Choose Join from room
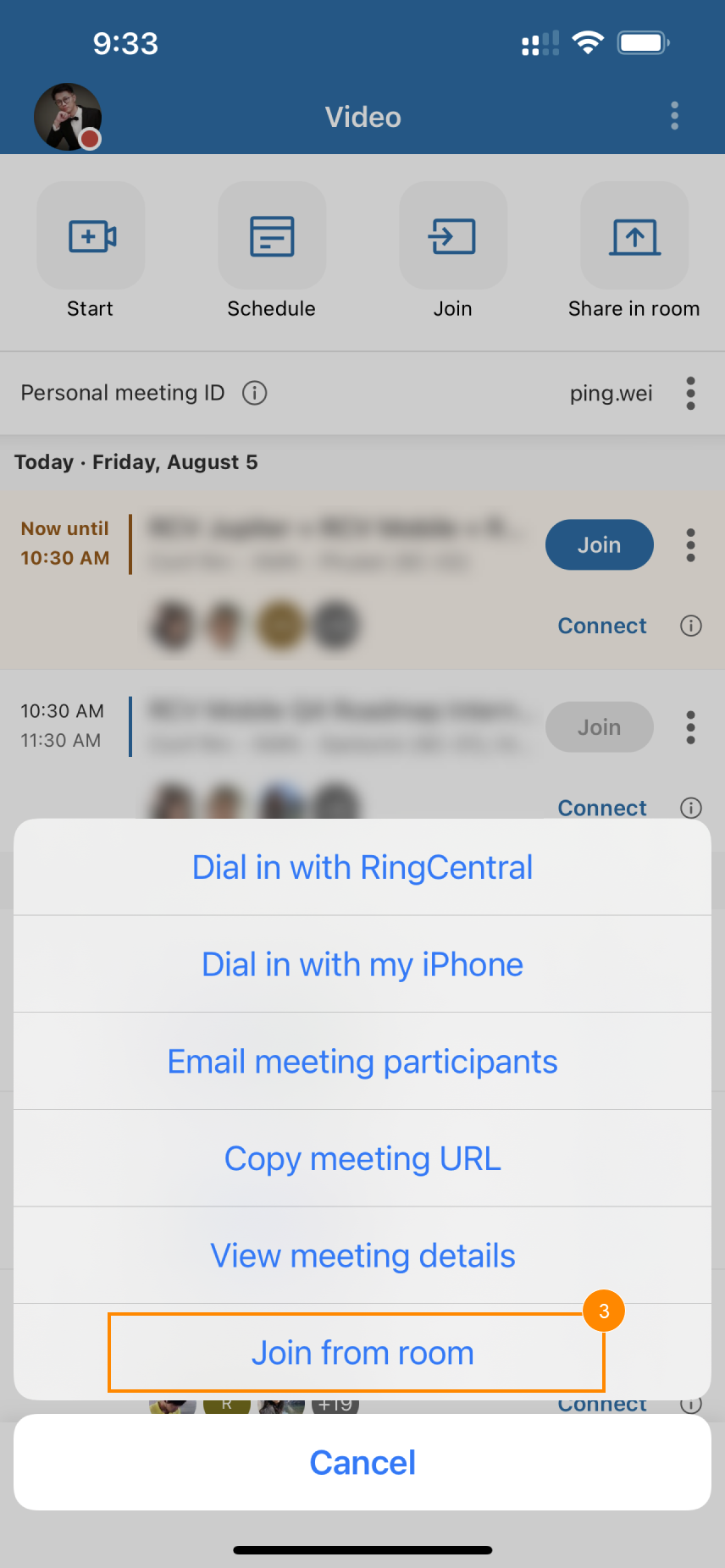Viewport: 725px width, 1568px height. [362, 1352]
